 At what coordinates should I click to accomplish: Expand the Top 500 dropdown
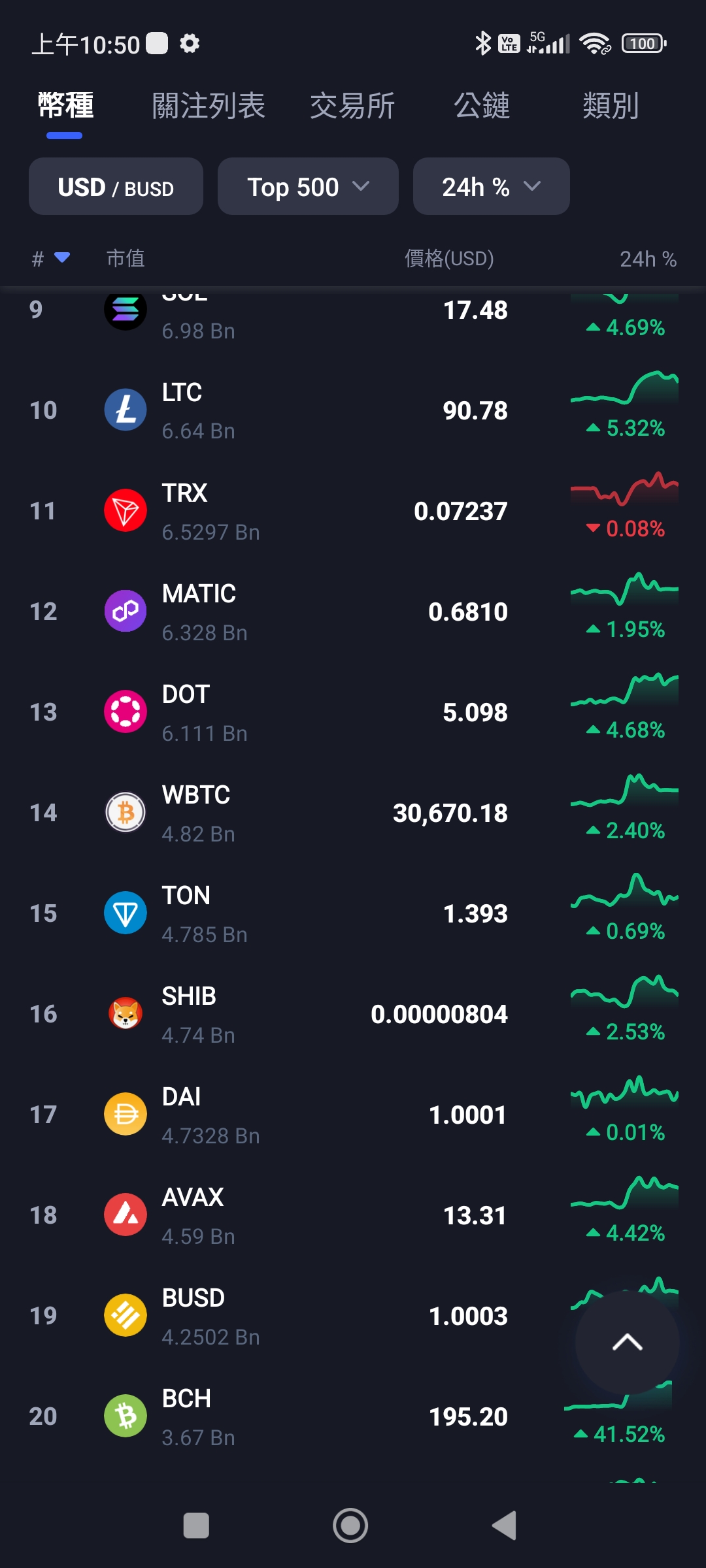point(308,186)
